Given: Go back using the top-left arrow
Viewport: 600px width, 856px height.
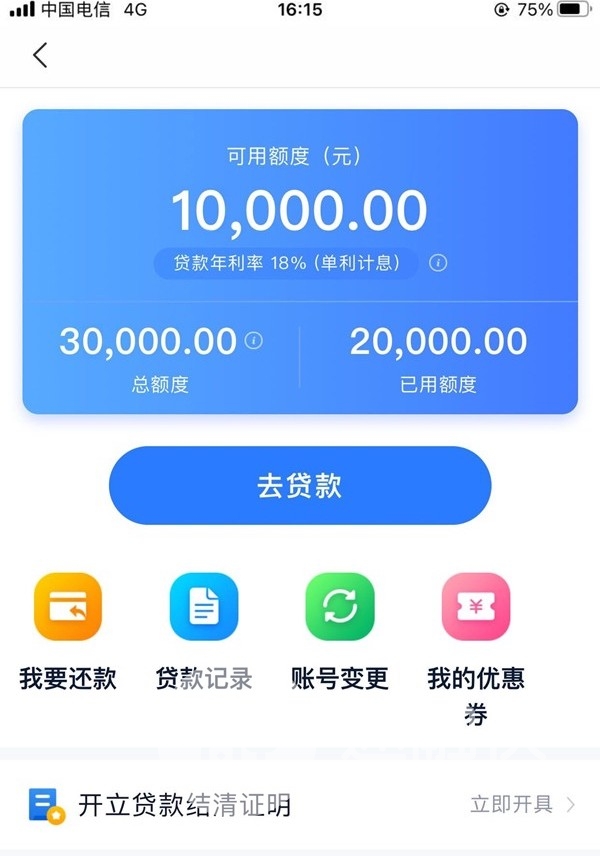Looking at the screenshot, I should (x=40, y=55).
